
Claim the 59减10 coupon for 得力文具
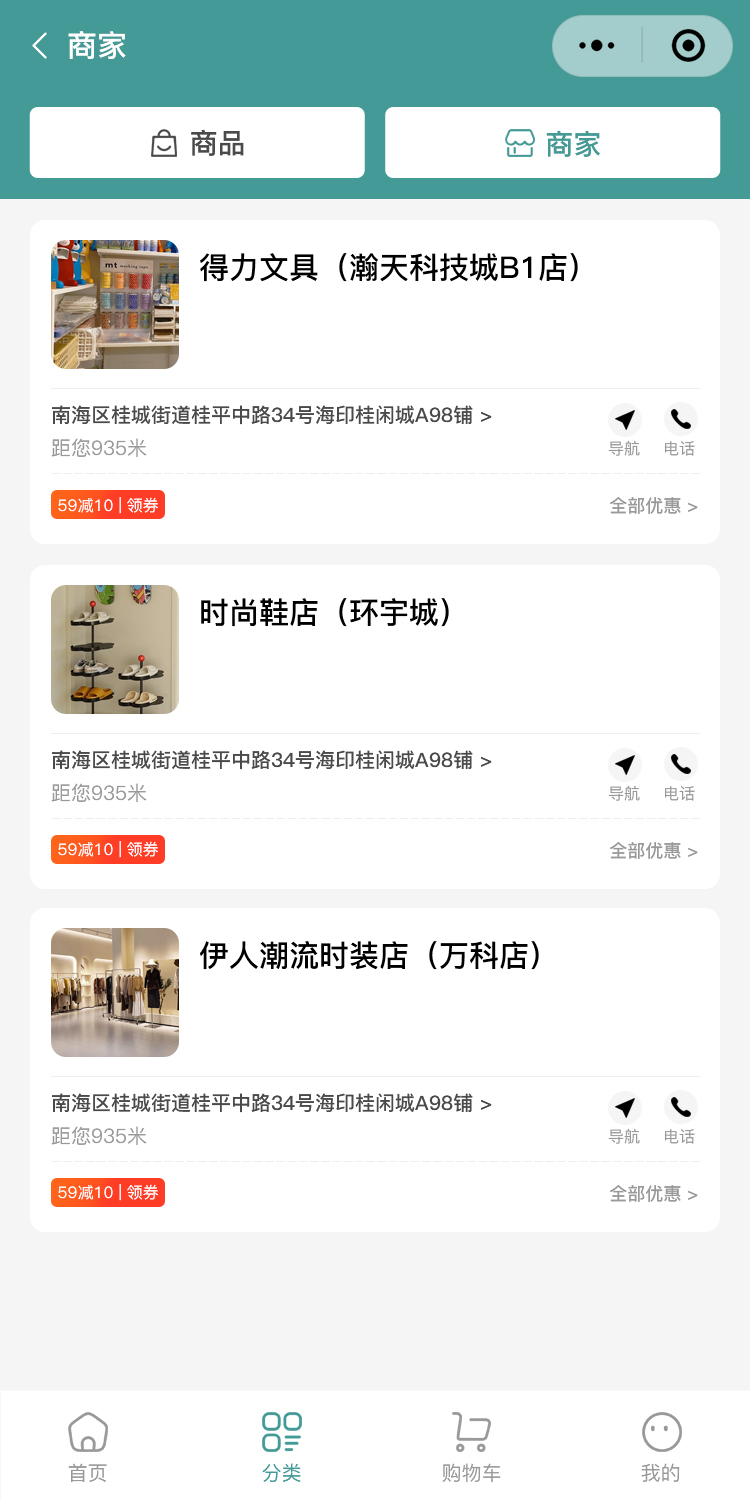point(108,505)
